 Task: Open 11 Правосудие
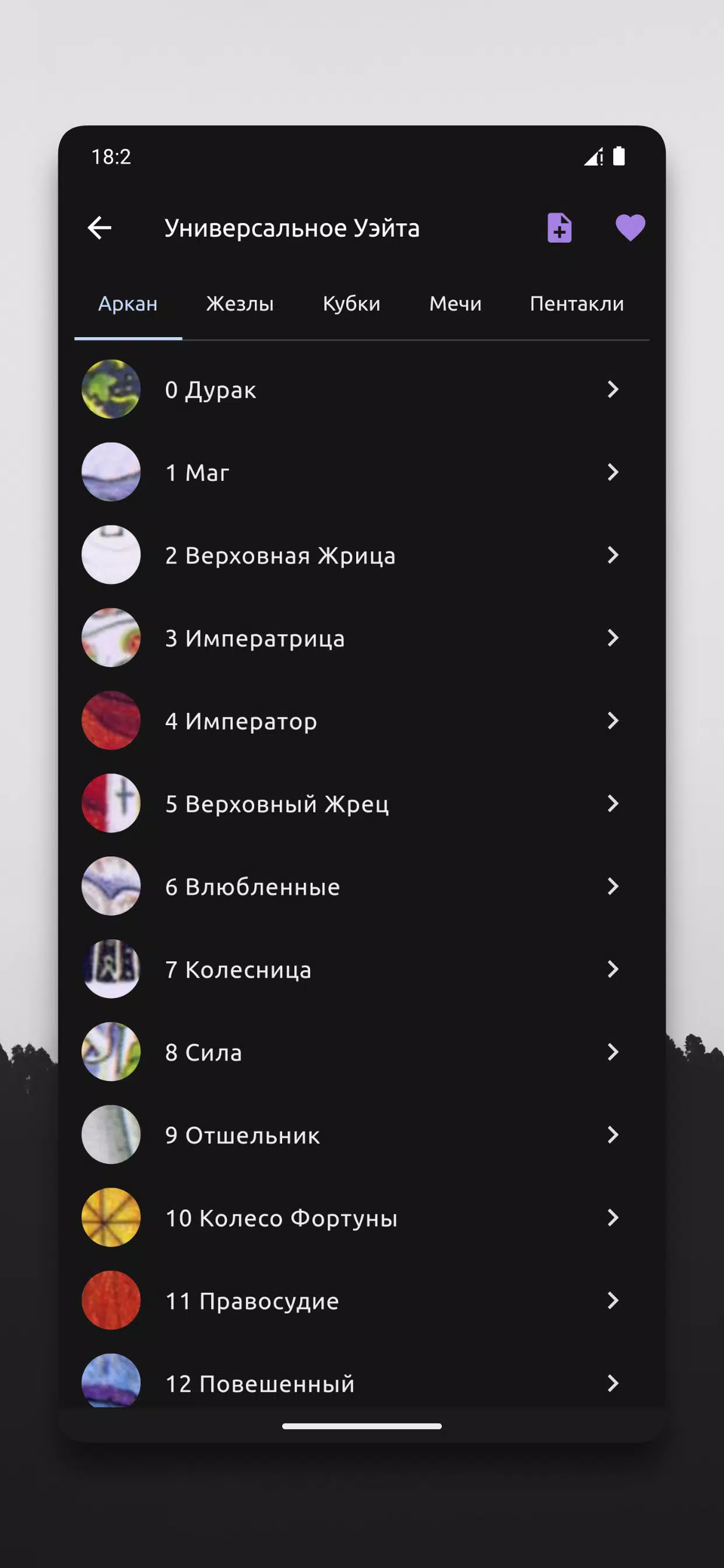pyautogui.click(x=362, y=1300)
